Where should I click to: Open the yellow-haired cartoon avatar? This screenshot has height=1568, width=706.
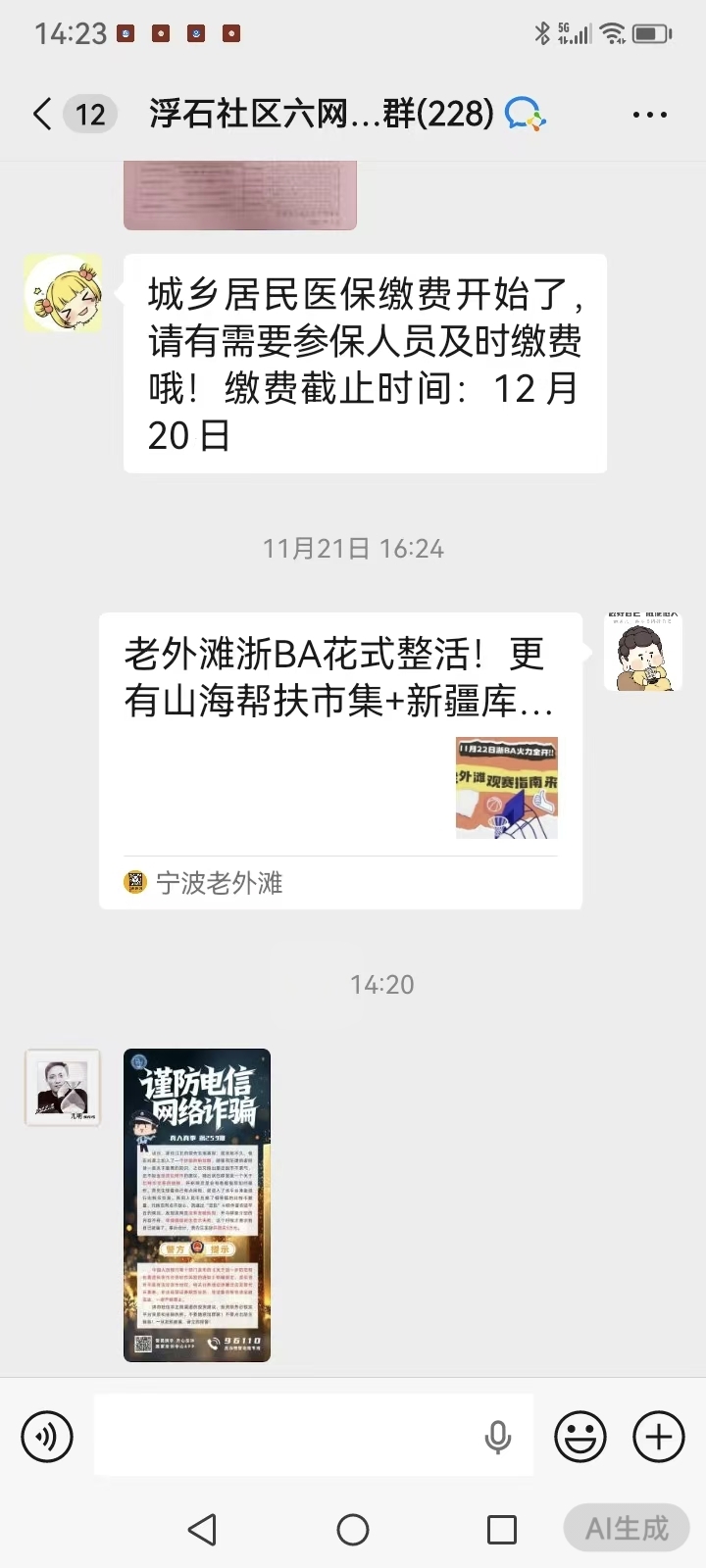pos(63,291)
